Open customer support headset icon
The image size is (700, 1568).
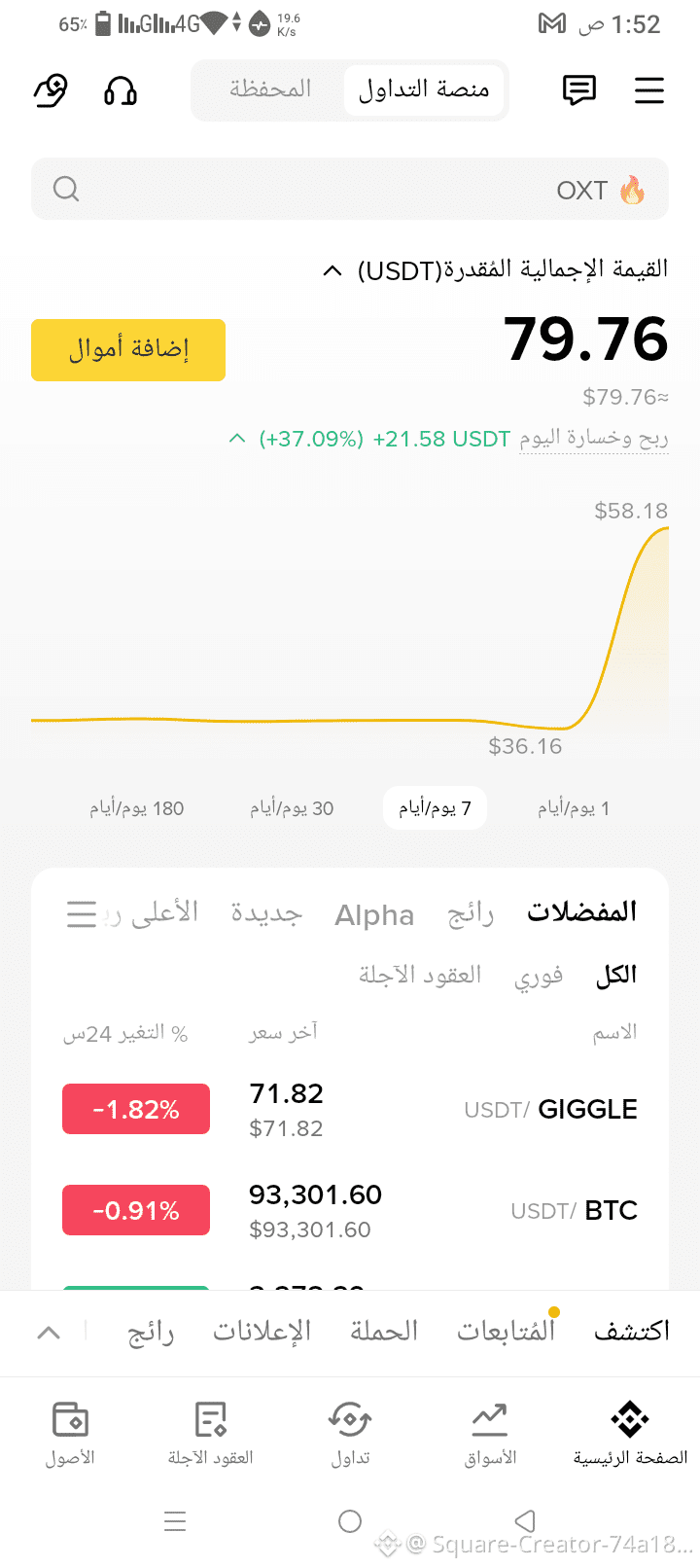pos(121,90)
